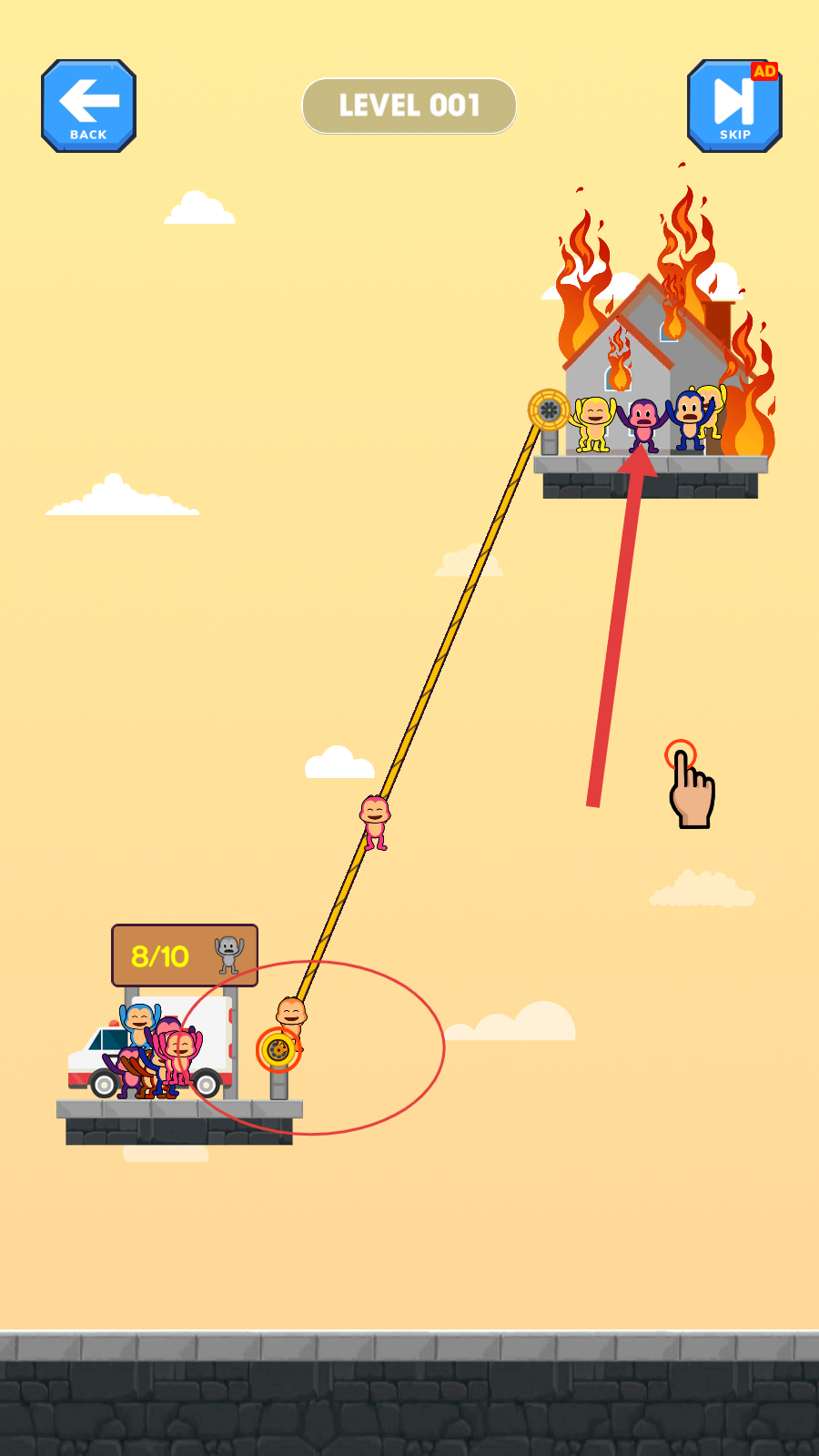The height and width of the screenshot is (1456, 819).
Task: Tap the Back button
Action: 88,106
